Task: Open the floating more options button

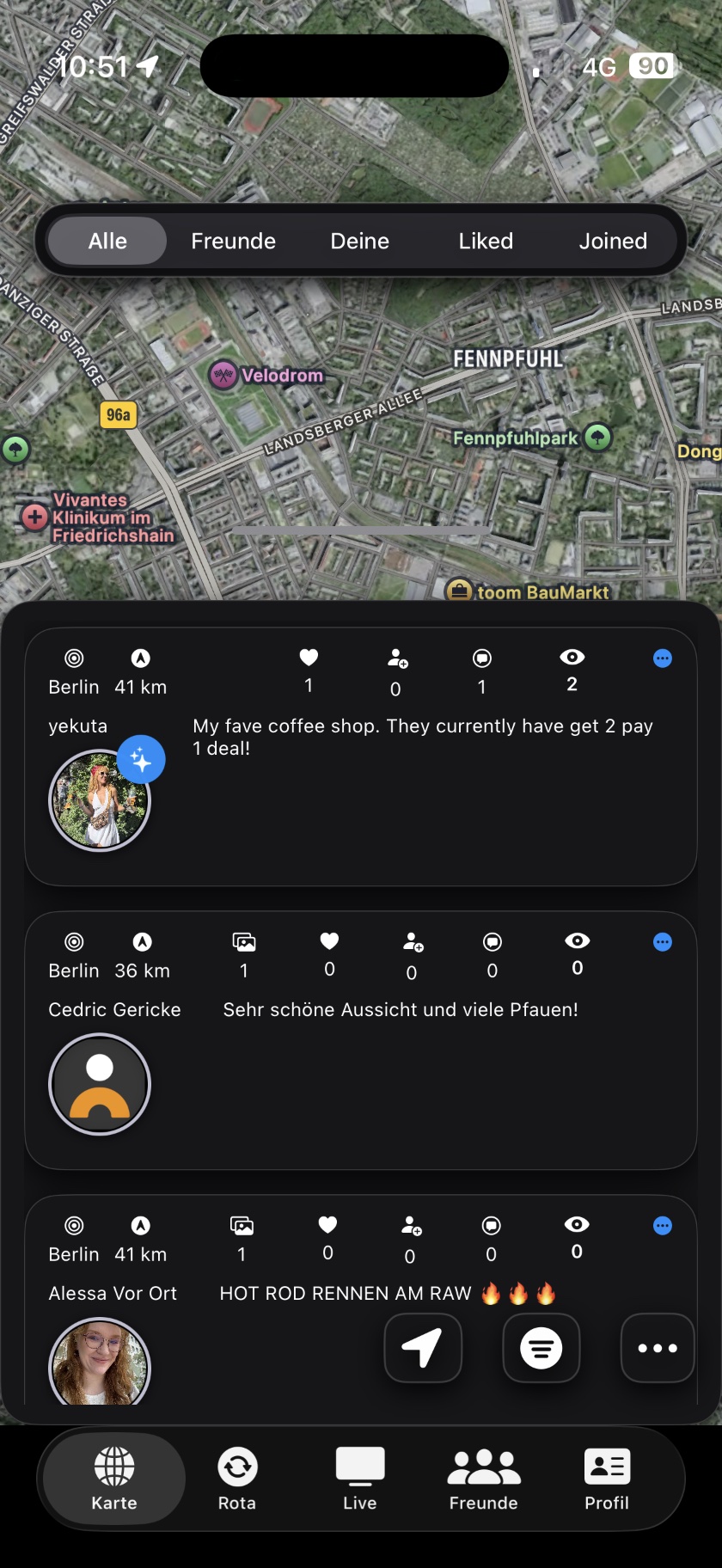Action: point(658,1348)
